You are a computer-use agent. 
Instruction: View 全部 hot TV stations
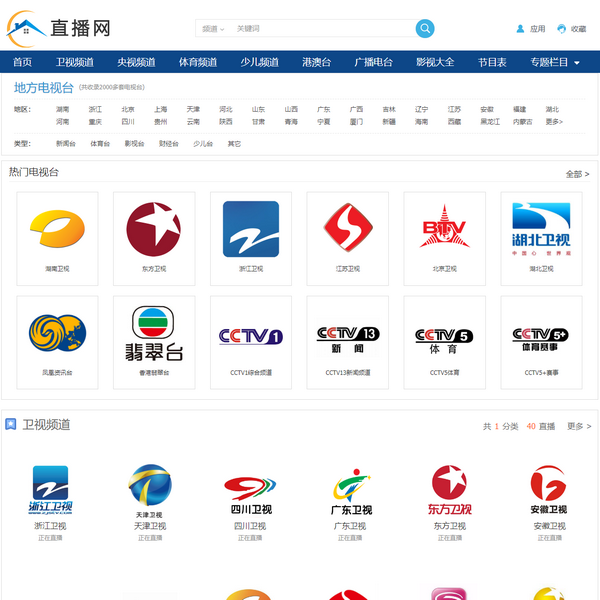tap(577, 174)
